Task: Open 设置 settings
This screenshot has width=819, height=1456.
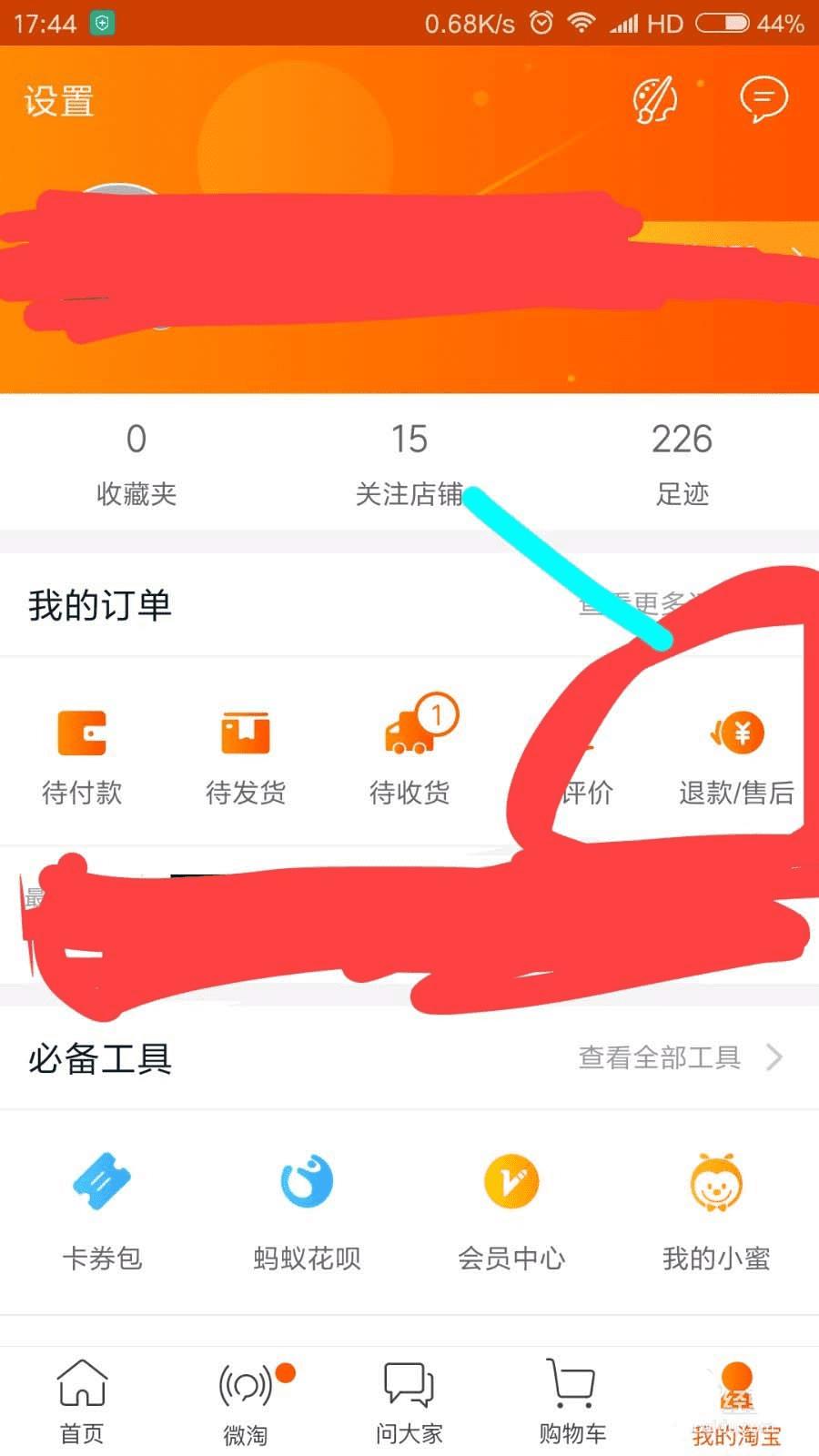Action: coord(59,101)
